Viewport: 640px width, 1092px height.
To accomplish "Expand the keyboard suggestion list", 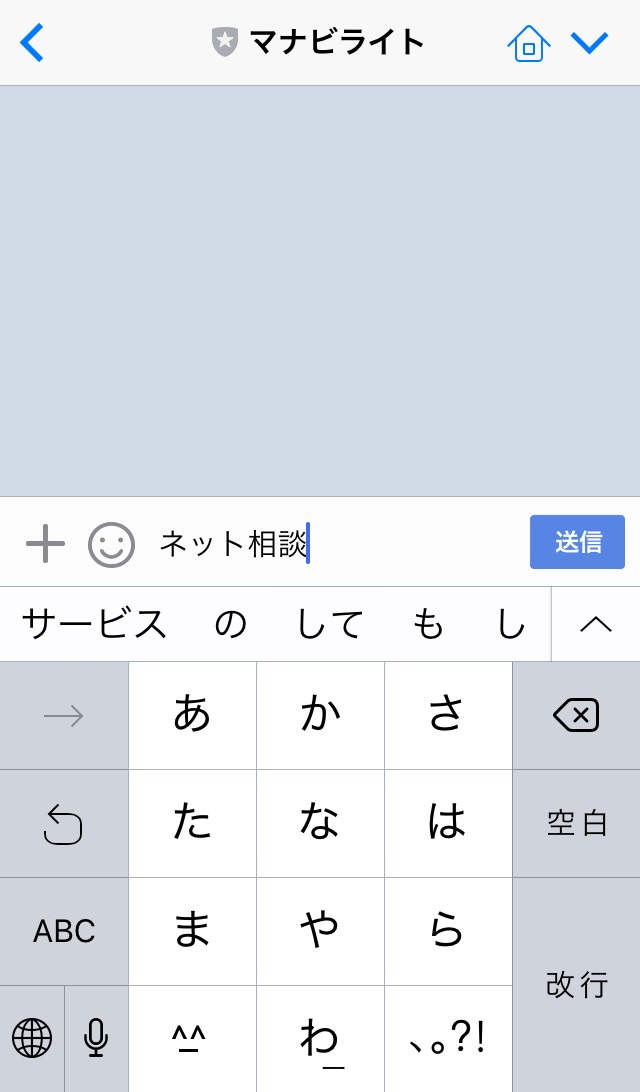I will 596,624.
